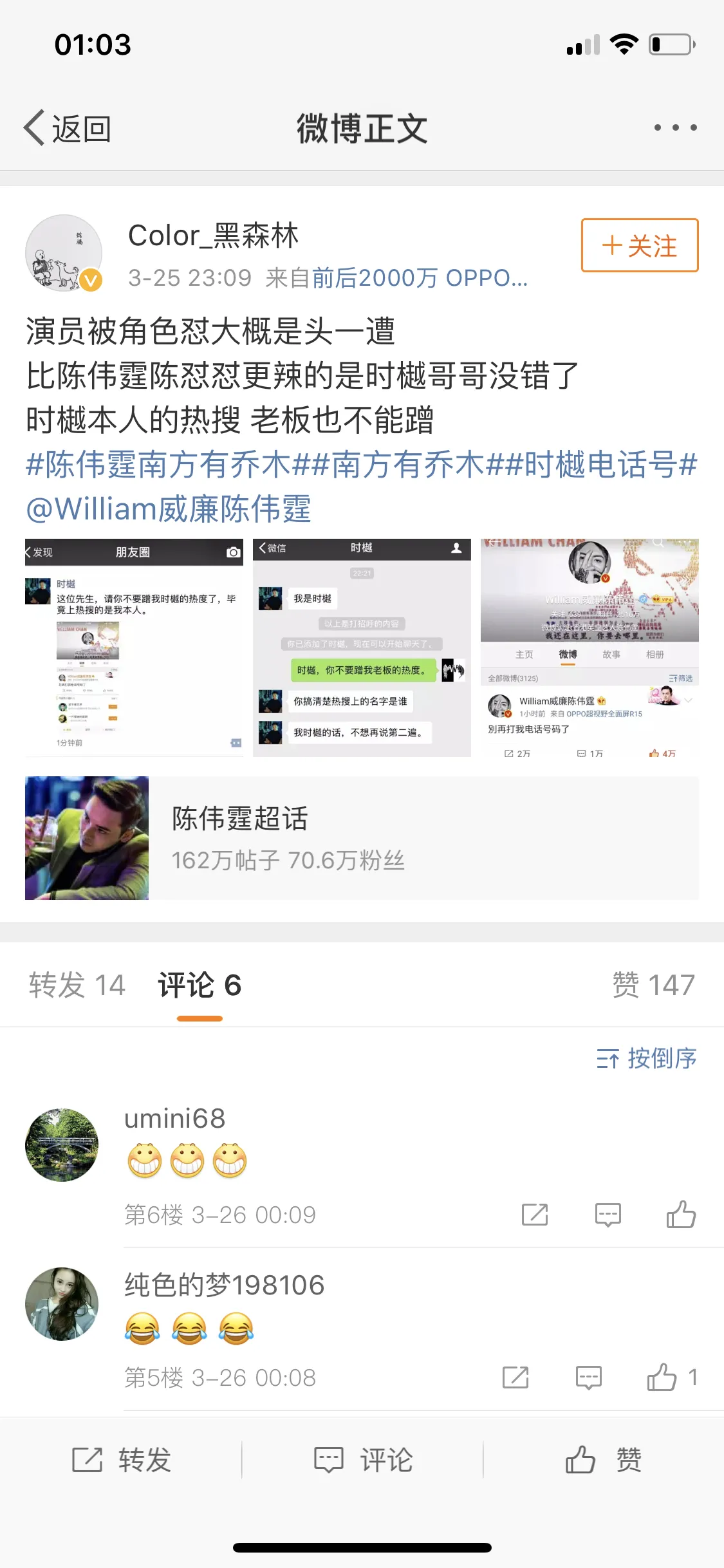Image resolution: width=724 pixels, height=1568 pixels.
Task: View the William Chan profile screenshot image
Action: click(x=589, y=648)
